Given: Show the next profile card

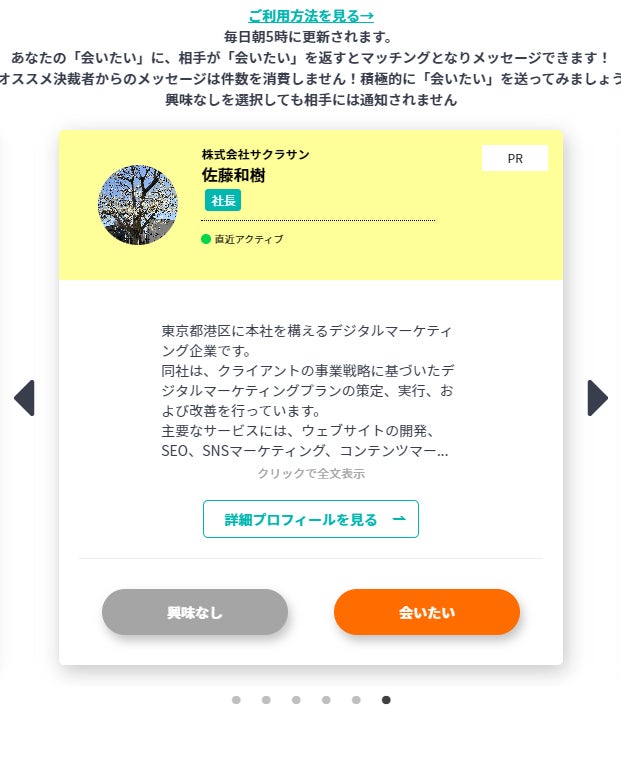Looking at the screenshot, I should coord(597,398).
